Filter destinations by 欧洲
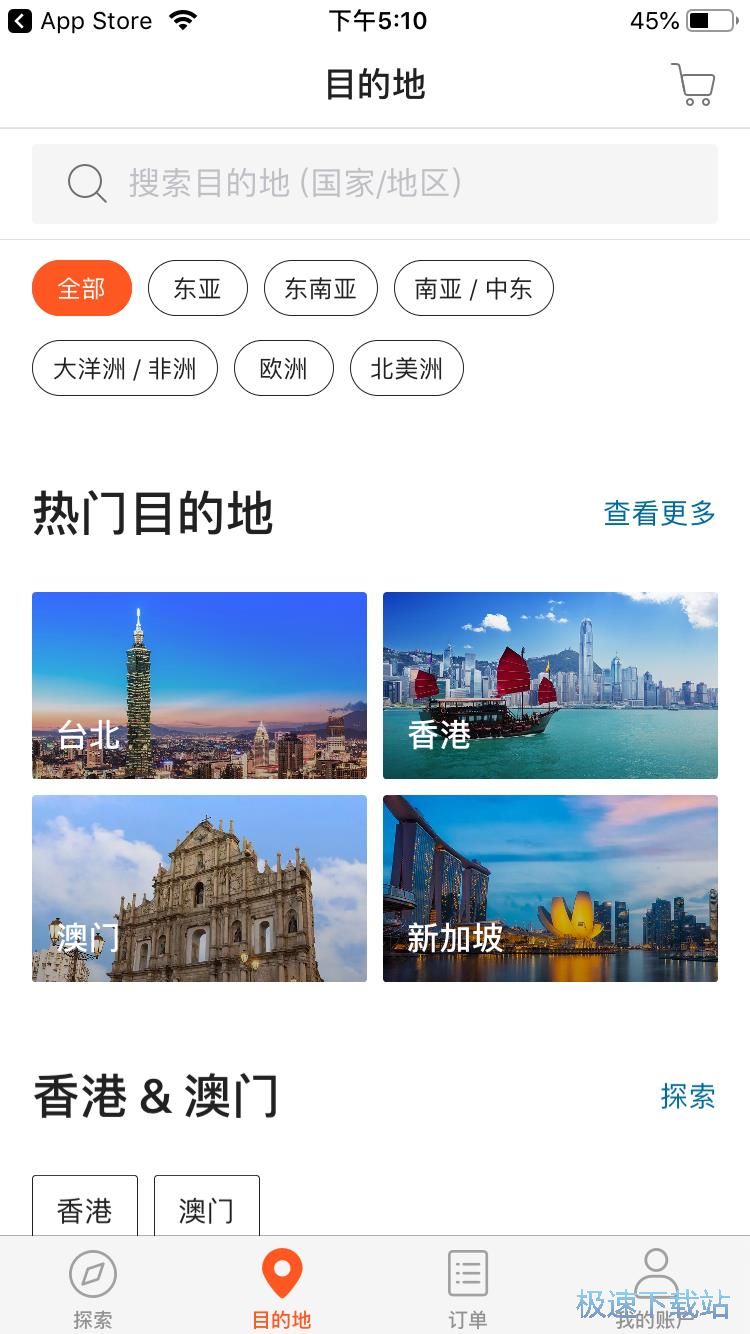 (283, 368)
